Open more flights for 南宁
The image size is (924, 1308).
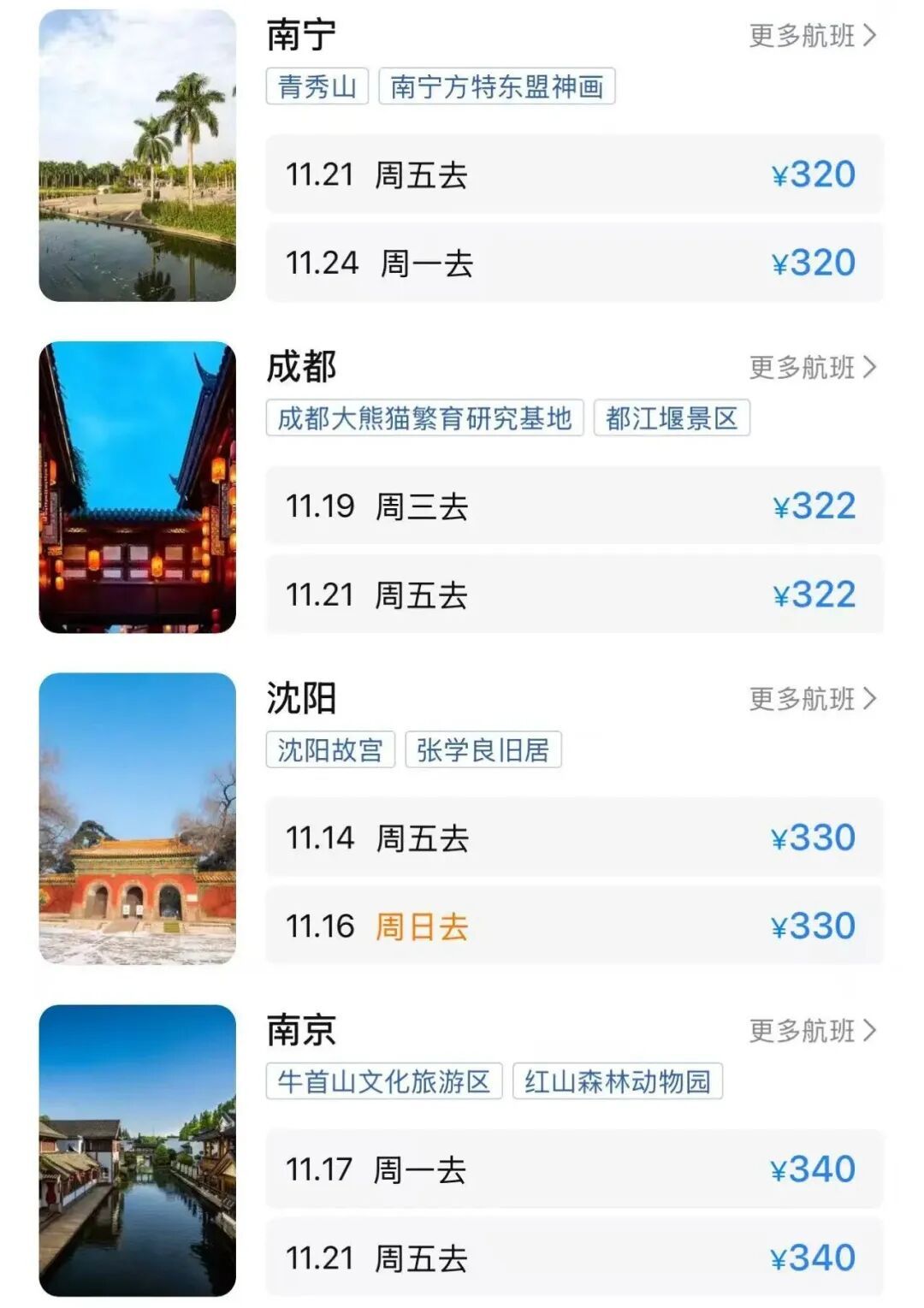pyautogui.click(x=812, y=36)
